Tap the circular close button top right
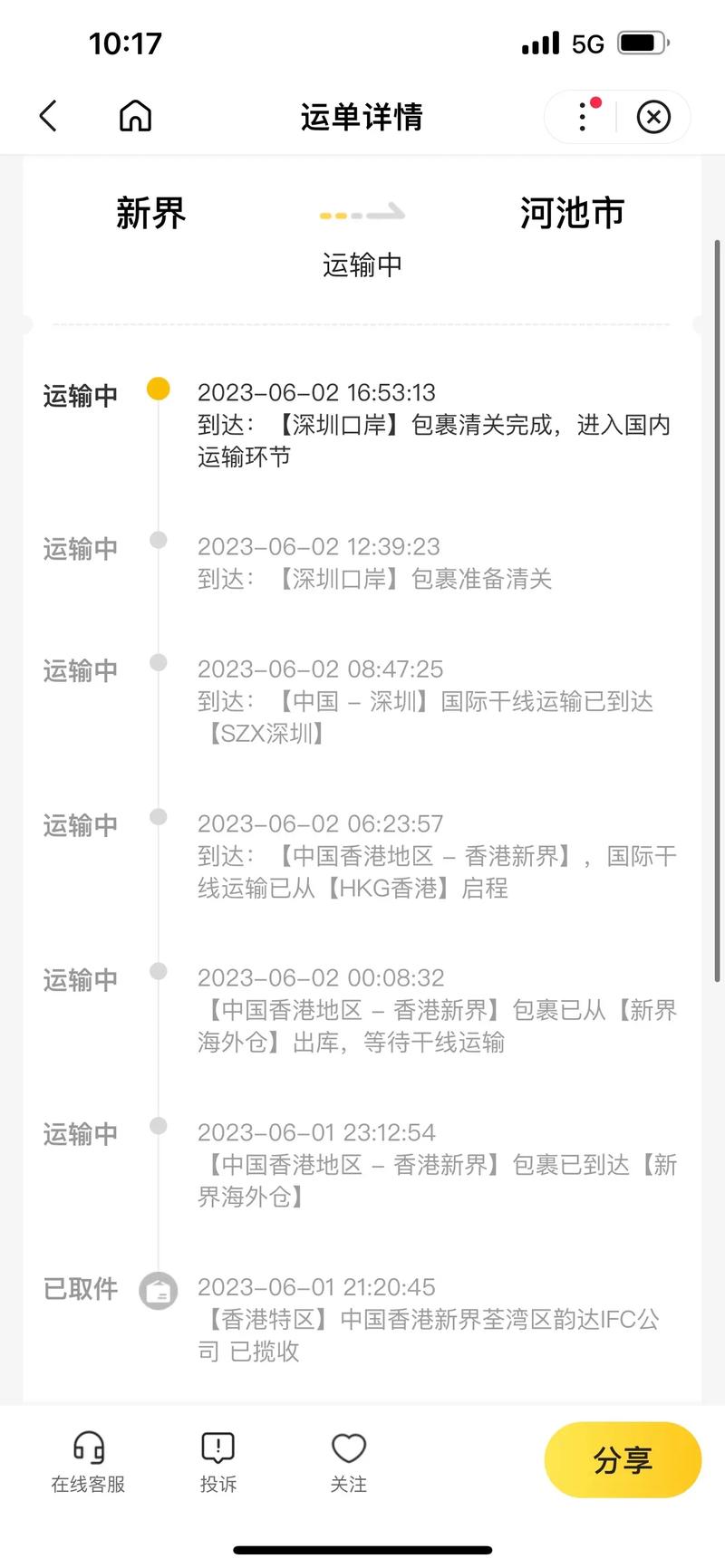 [654, 117]
